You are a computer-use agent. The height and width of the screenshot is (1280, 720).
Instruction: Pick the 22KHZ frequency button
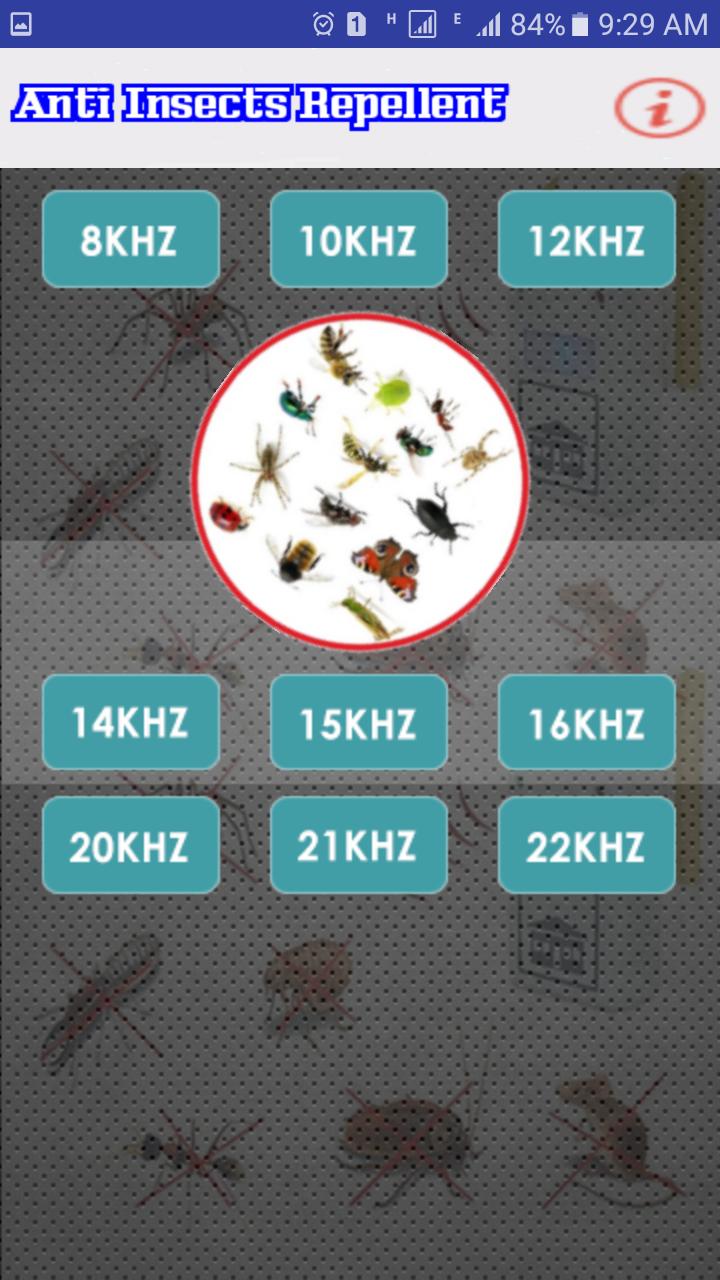click(x=587, y=845)
